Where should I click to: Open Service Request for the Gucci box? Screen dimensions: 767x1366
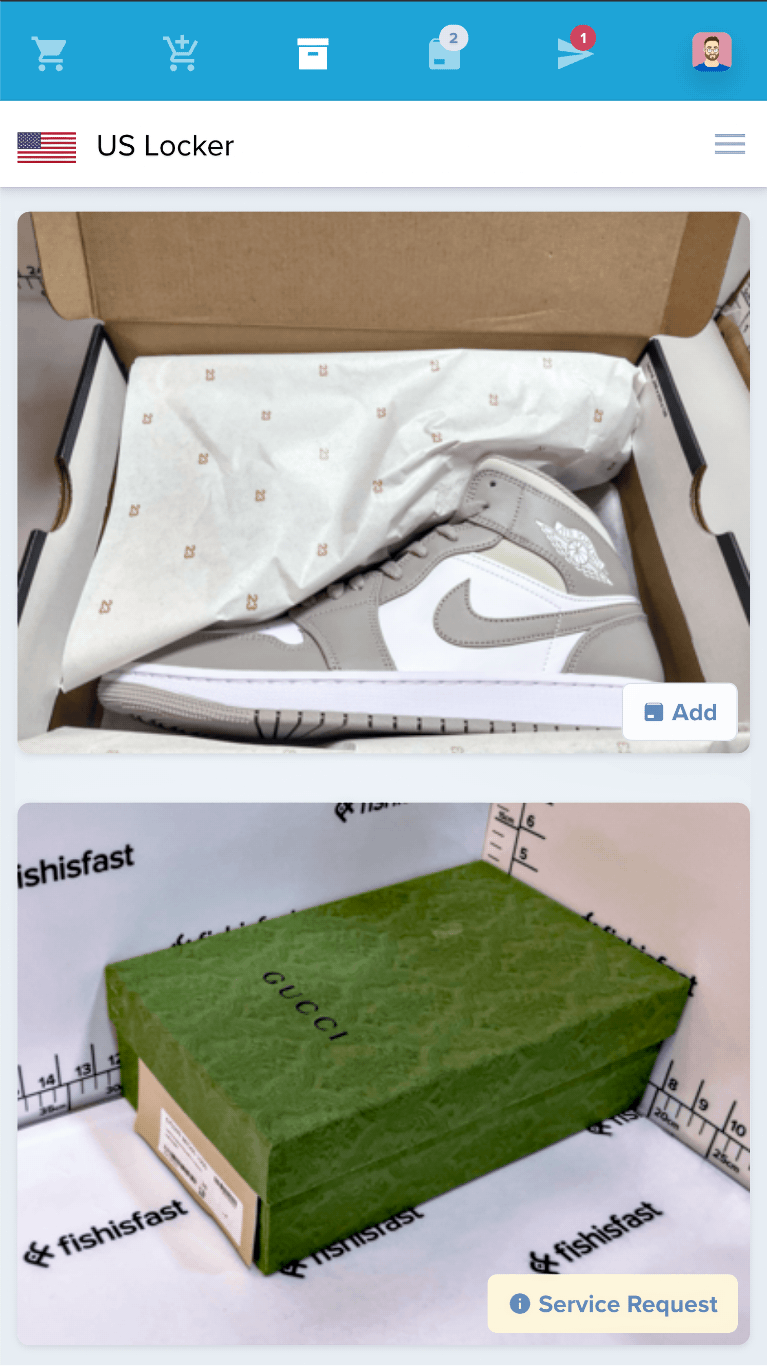(613, 1304)
